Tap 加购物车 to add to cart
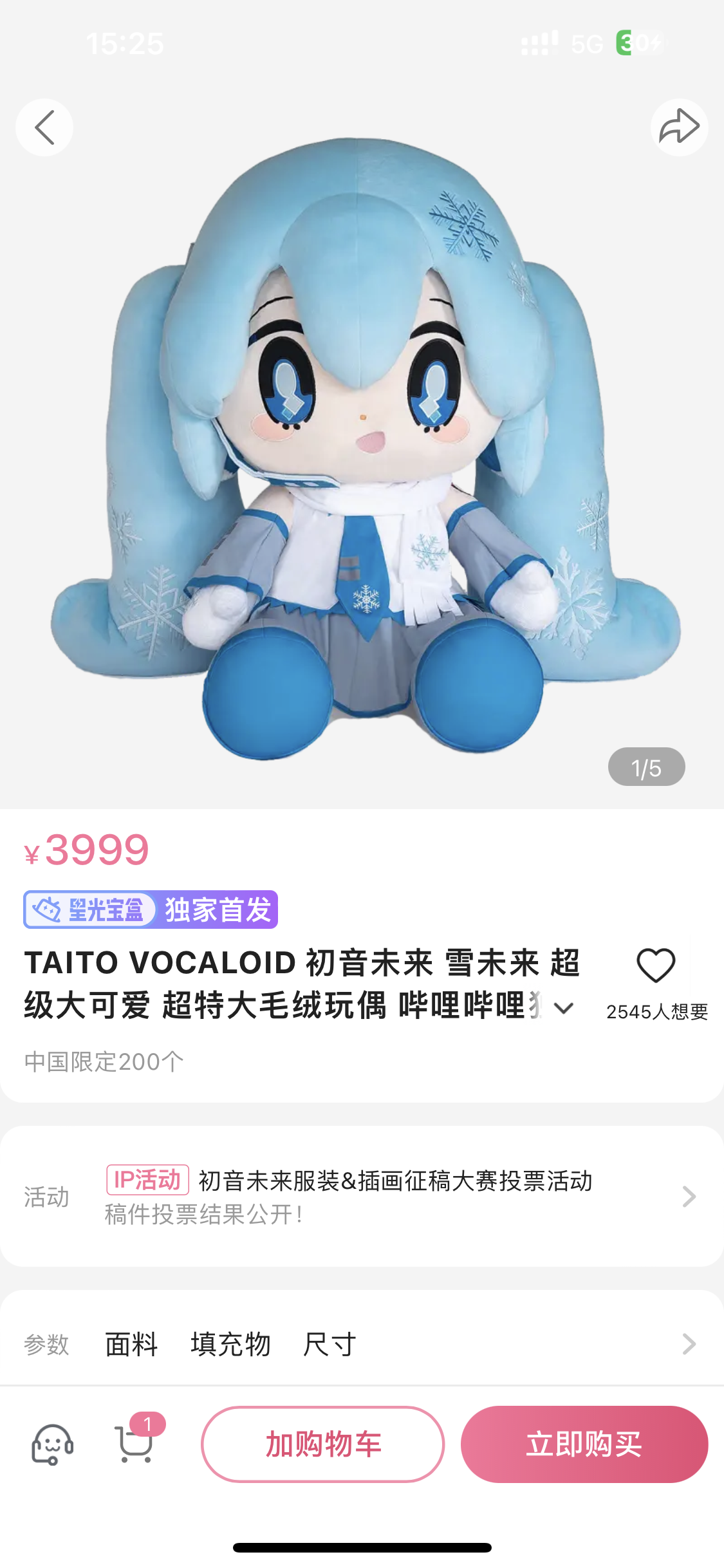The image size is (724, 1568). (x=322, y=1444)
